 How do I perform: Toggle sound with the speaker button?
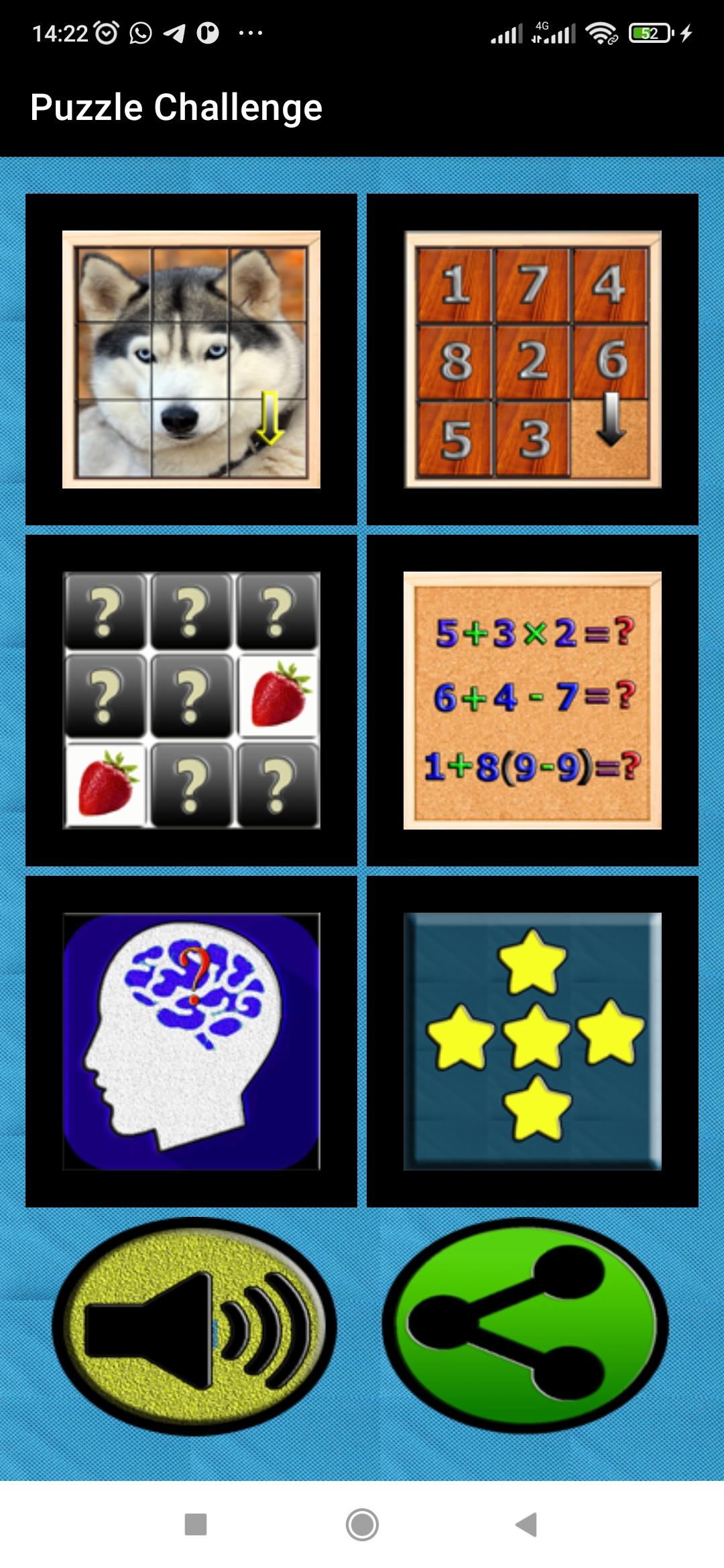tap(194, 1327)
